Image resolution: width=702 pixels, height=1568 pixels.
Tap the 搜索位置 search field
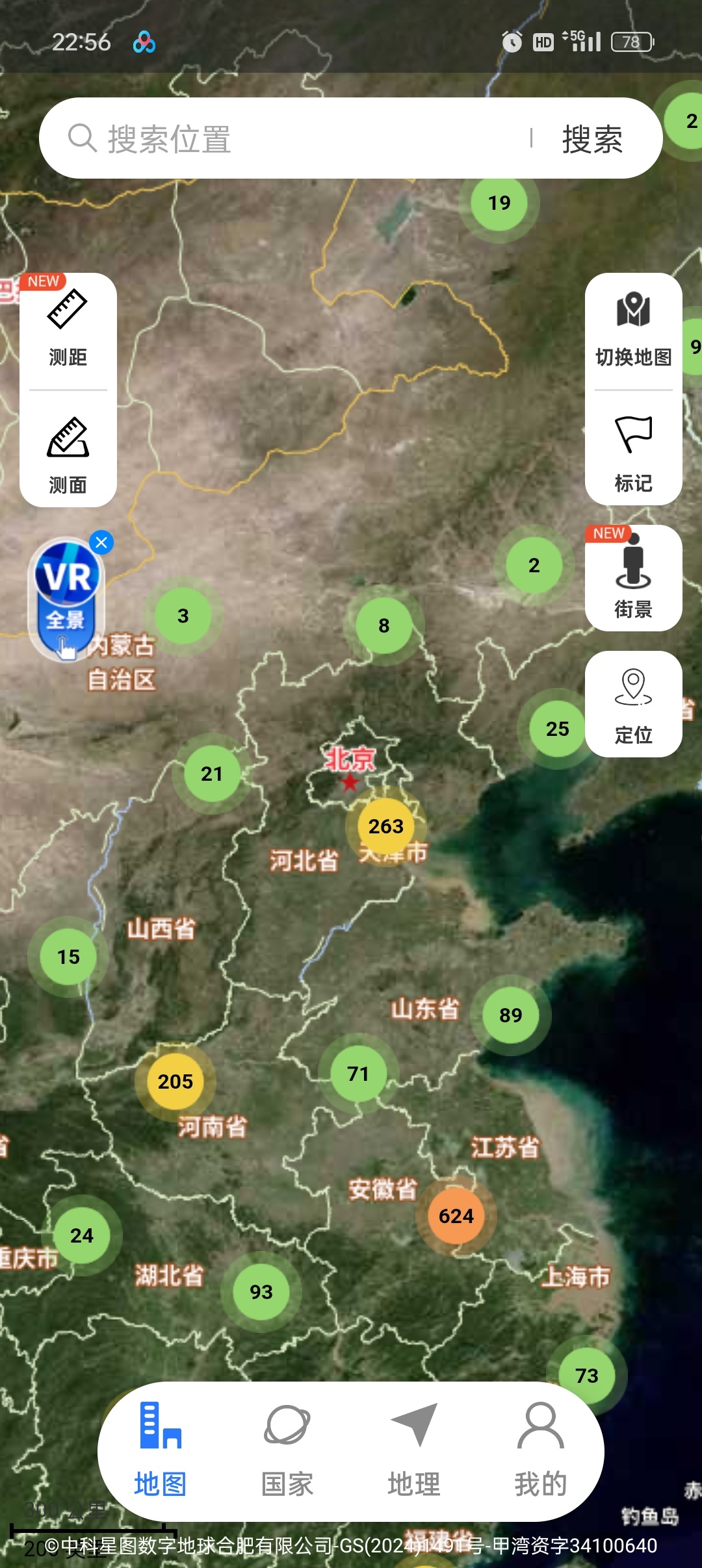[x=292, y=139]
